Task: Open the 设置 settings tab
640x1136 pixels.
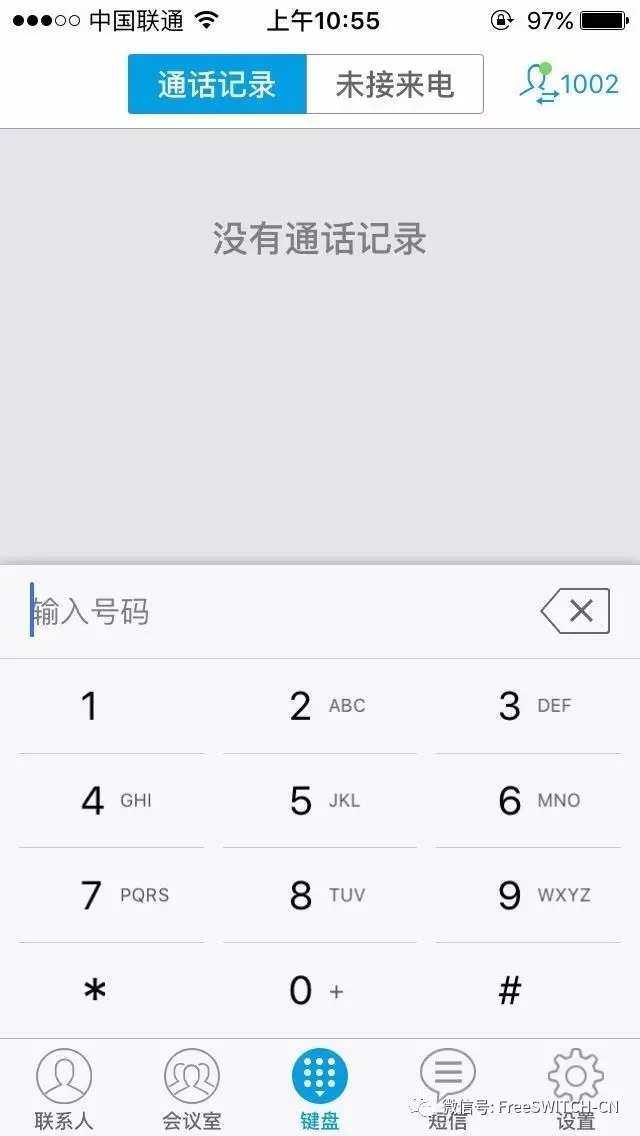Action: [x=575, y=1089]
